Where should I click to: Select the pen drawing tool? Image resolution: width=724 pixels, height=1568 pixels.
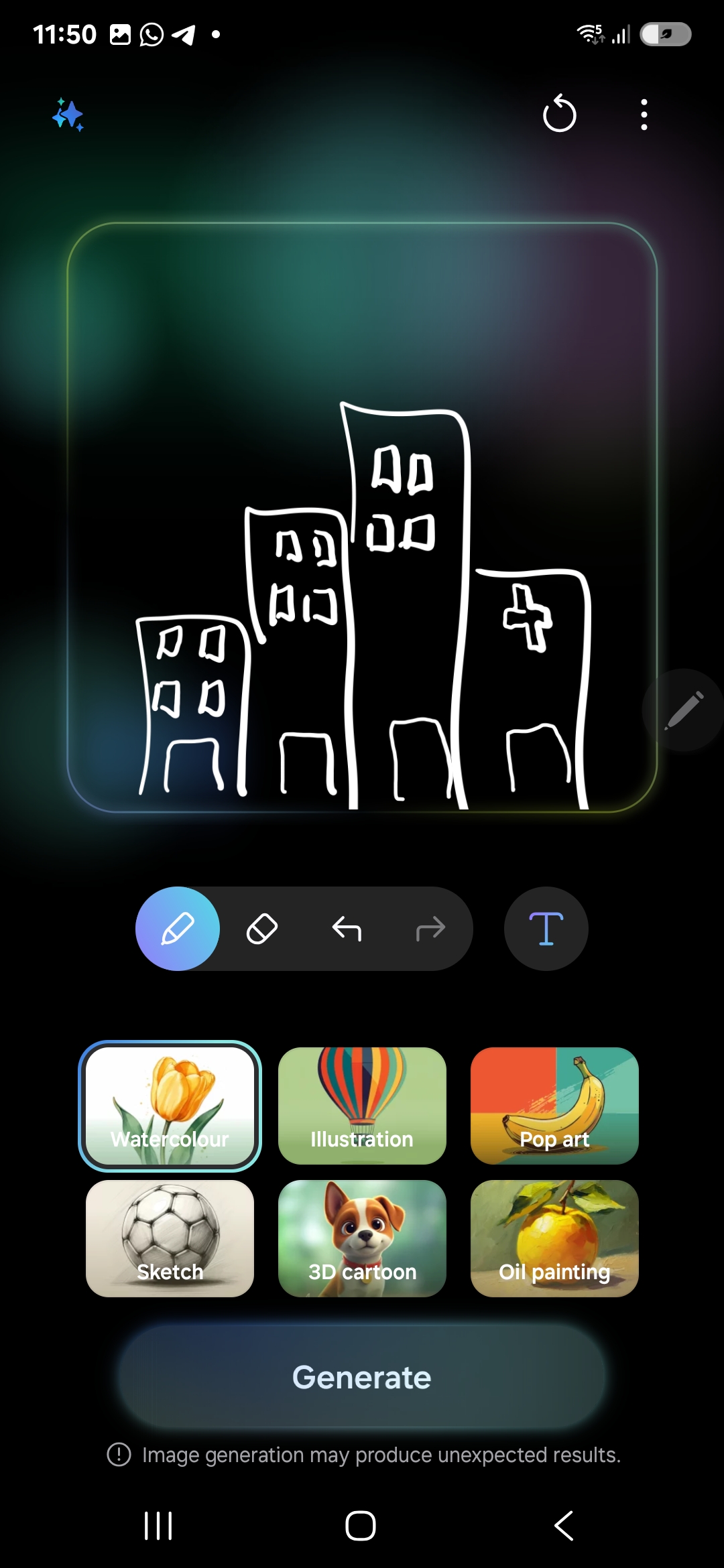pos(178,929)
